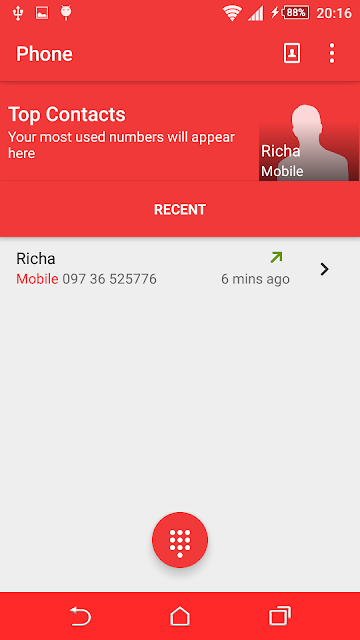Open the dial pad button
This screenshot has width=360, height=640.
[x=180, y=540]
